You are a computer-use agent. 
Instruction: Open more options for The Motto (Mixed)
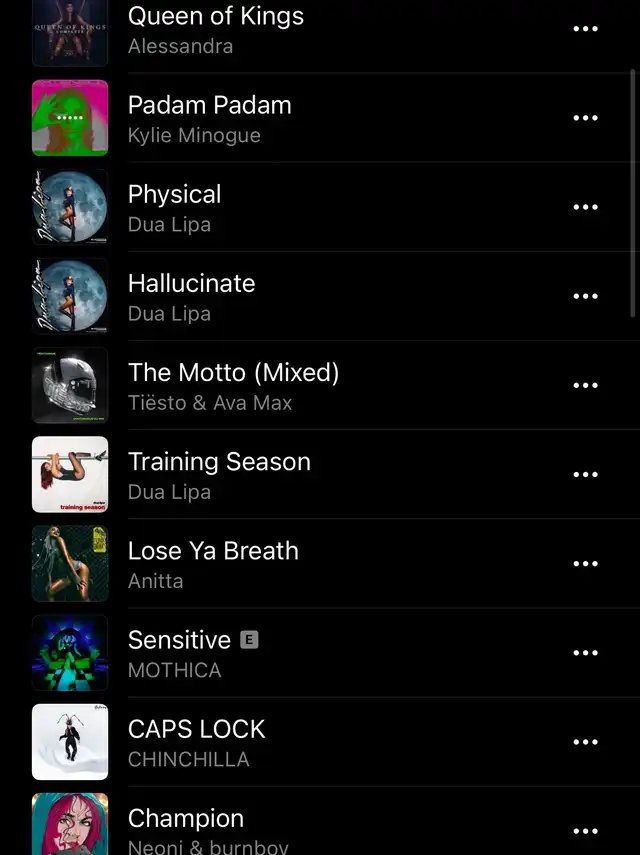[585, 385]
